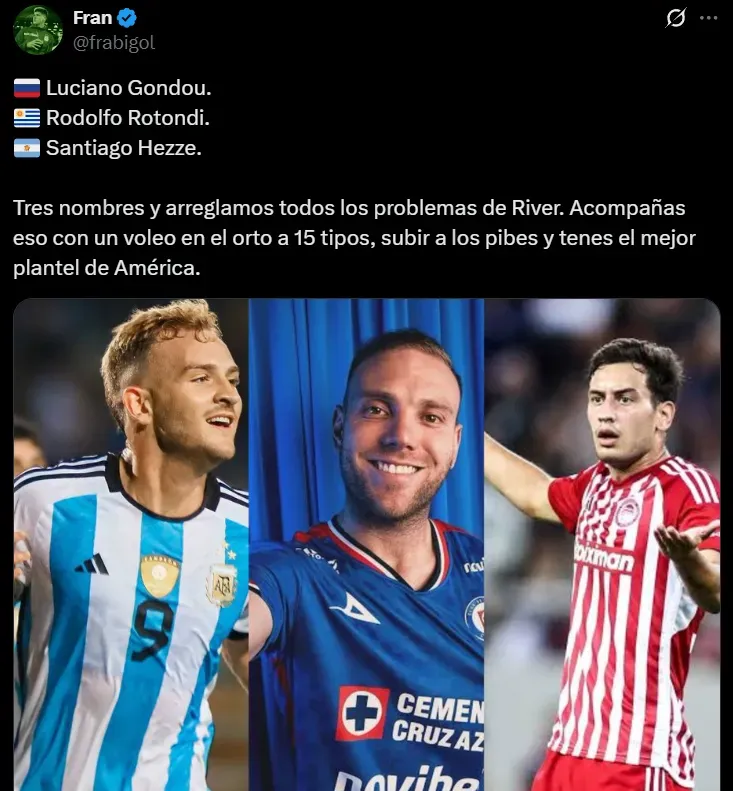Image resolution: width=733 pixels, height=791 pixels.
Task: Open the Grok explain icon
Action: 676,18
